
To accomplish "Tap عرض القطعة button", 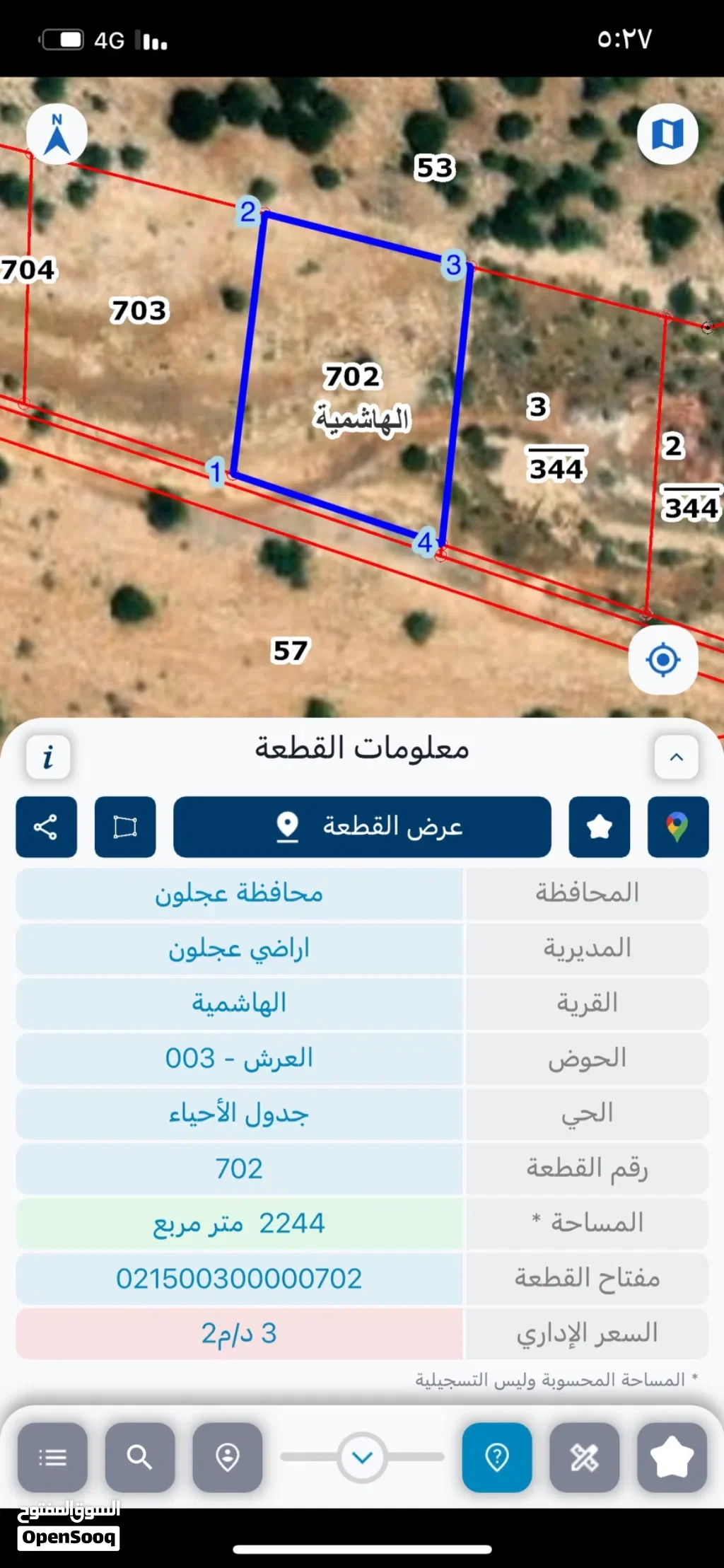I will click(362, 827).
